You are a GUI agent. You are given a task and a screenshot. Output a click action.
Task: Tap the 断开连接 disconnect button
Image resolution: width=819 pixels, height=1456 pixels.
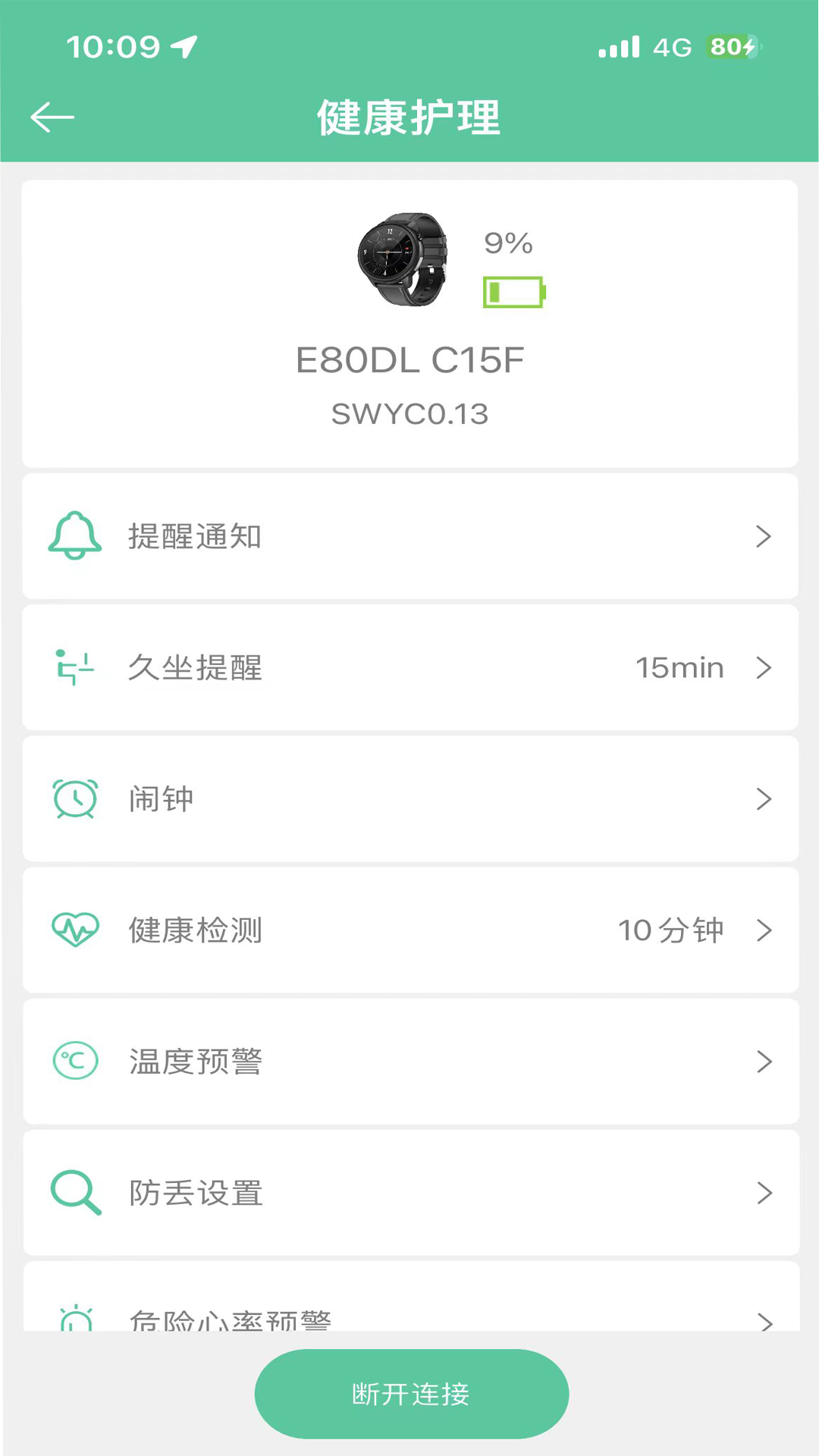[x=411, y=1394]
